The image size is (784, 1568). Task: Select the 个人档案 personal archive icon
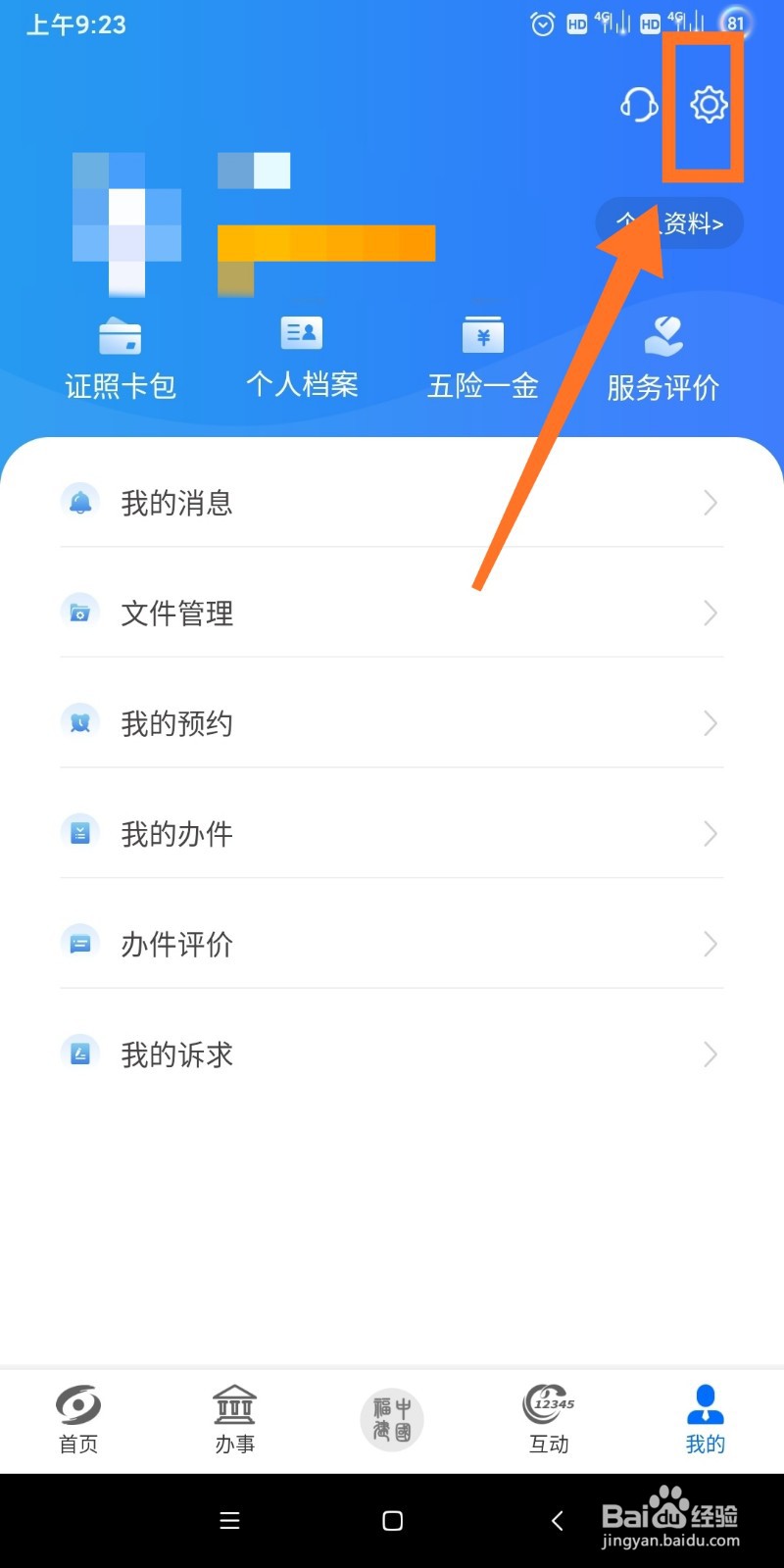pos(301,333)
